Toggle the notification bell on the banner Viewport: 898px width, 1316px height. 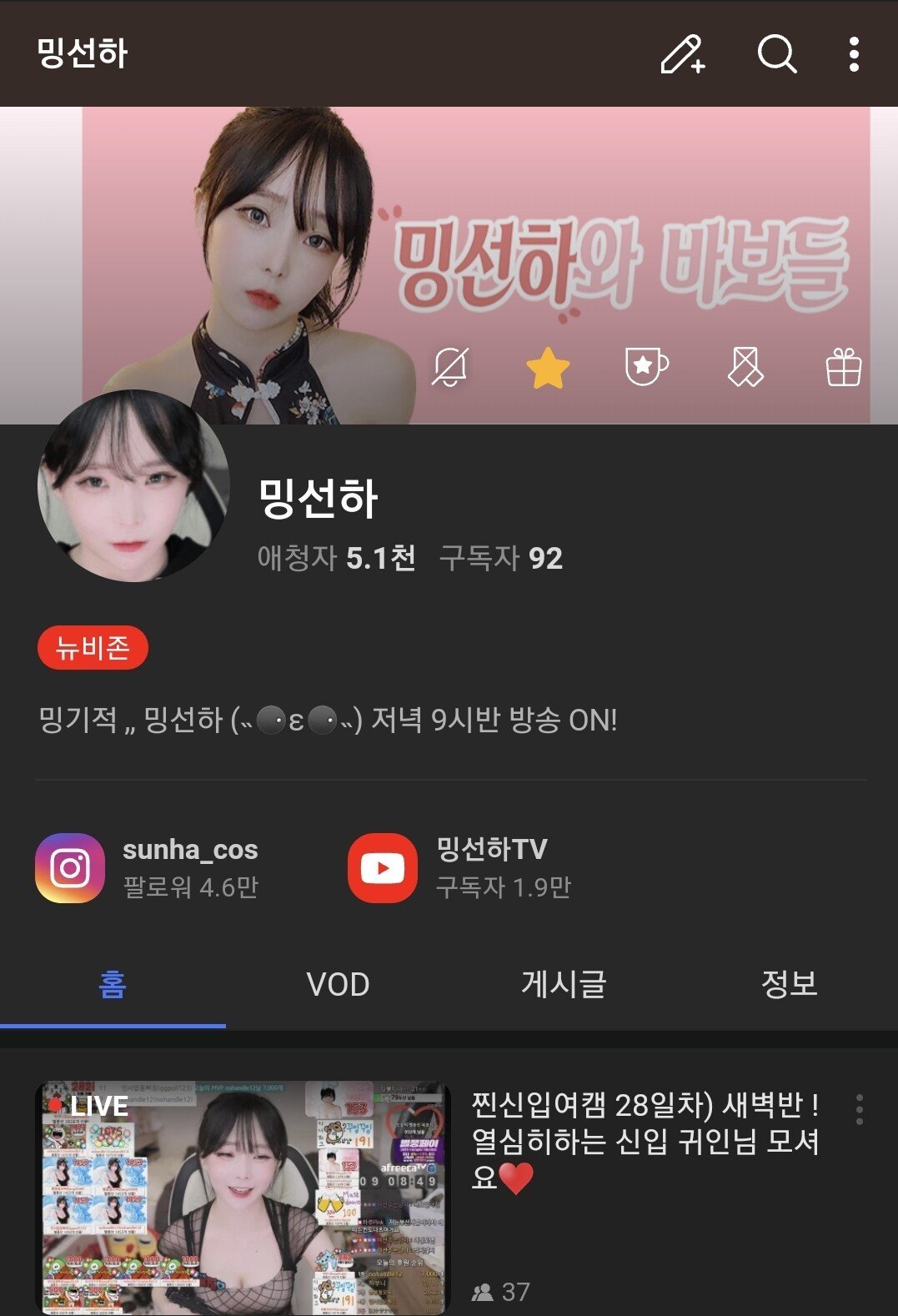coord(450,367)
